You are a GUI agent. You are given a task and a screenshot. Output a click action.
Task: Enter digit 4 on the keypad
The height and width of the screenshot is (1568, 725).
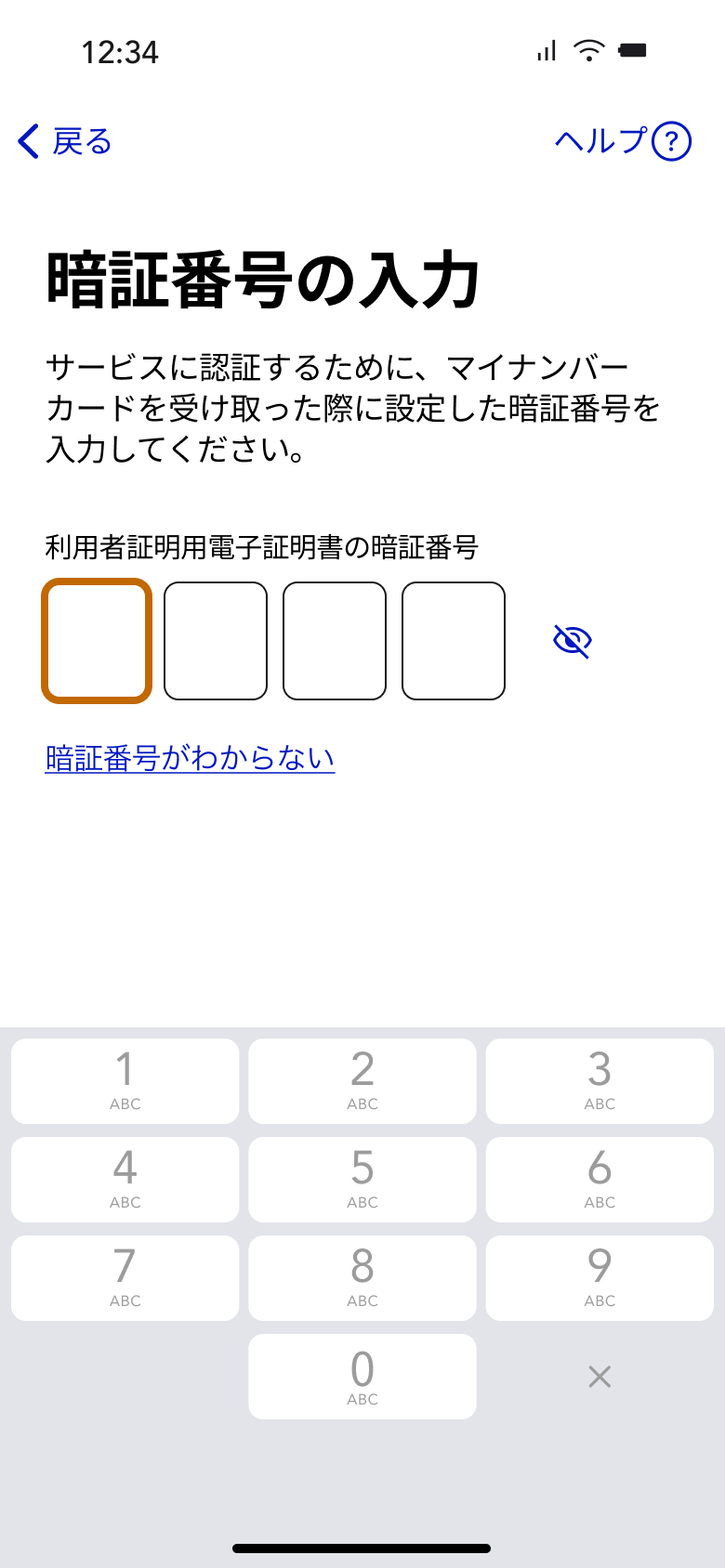pos(125,1179)
